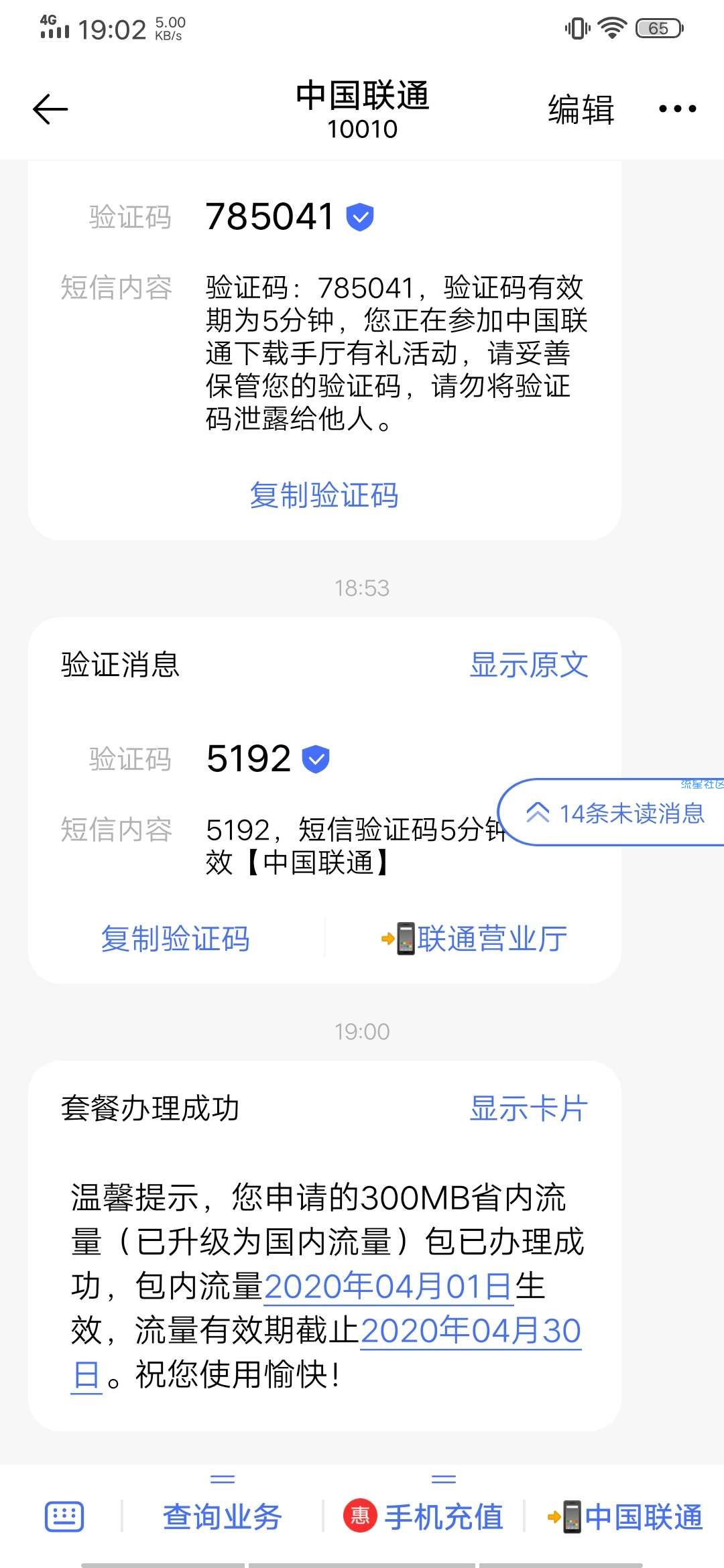724x1568 pixels.
Task: Open the three-dot overflow menu
Action: click(x=677, y=109)
